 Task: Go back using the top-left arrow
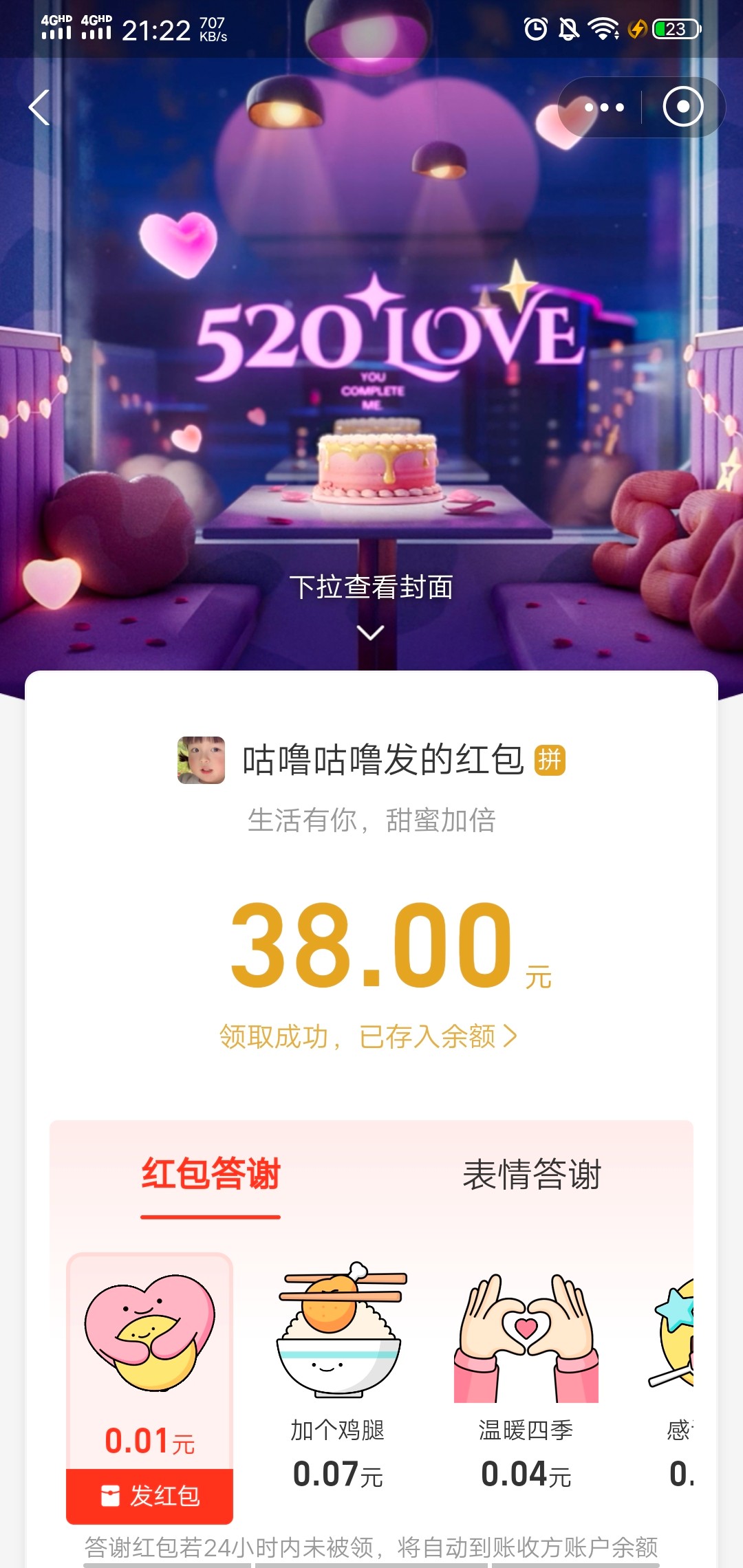click(x=39, y=108)
